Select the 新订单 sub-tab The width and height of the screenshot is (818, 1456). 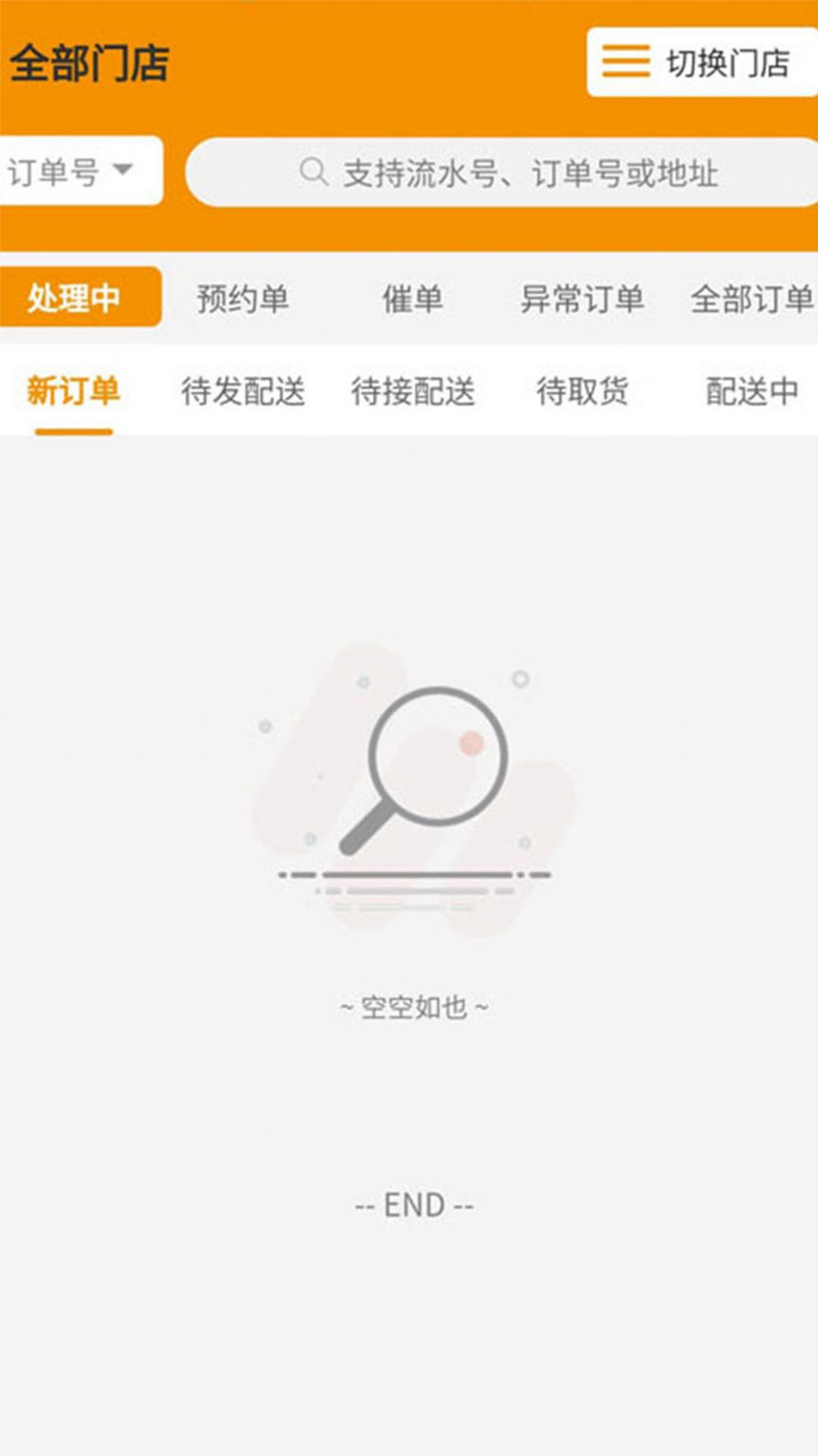point(74,392)
